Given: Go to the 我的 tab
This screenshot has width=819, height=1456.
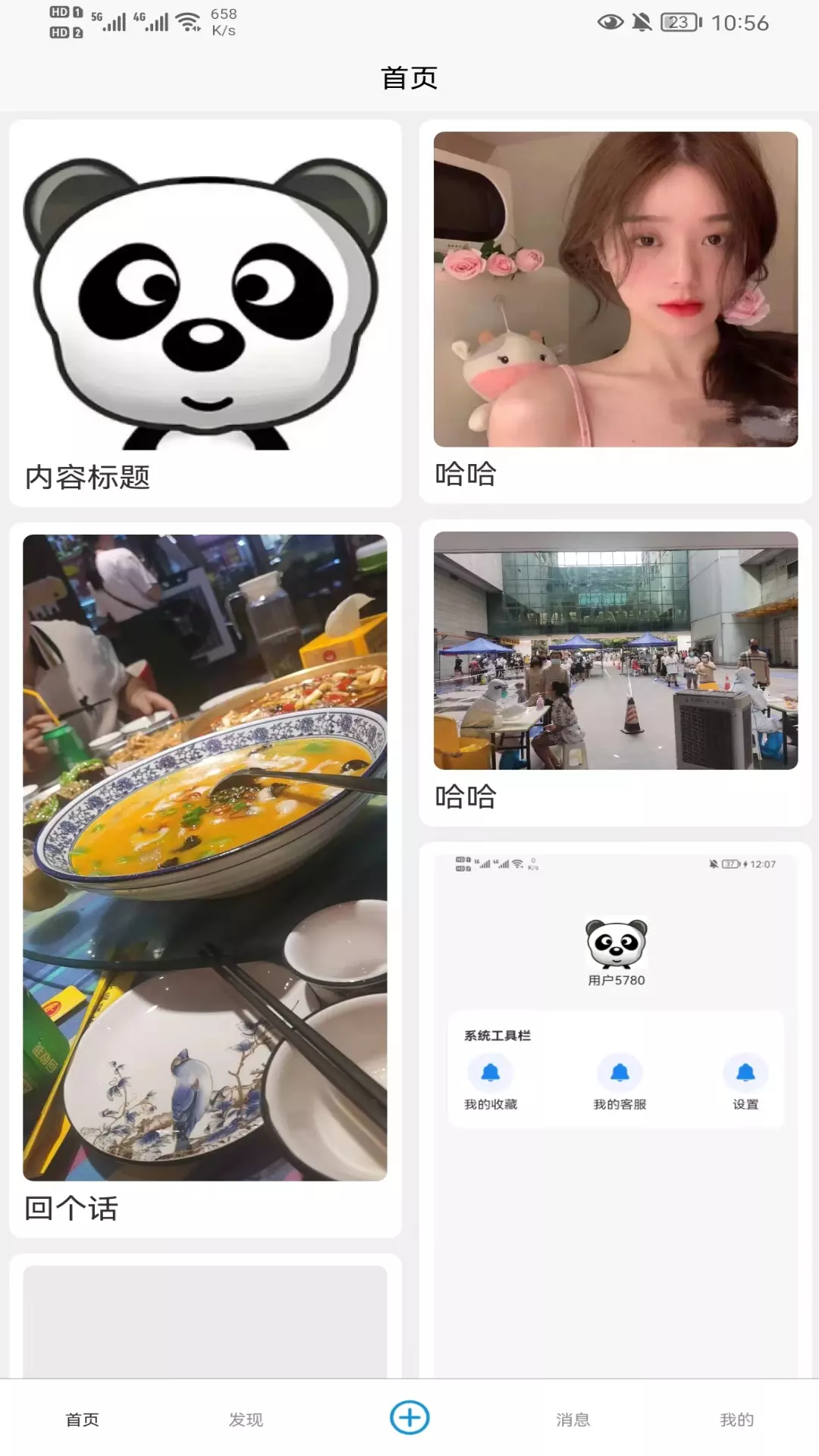Looking at the screenshot, I should [x=737, y=1419].
